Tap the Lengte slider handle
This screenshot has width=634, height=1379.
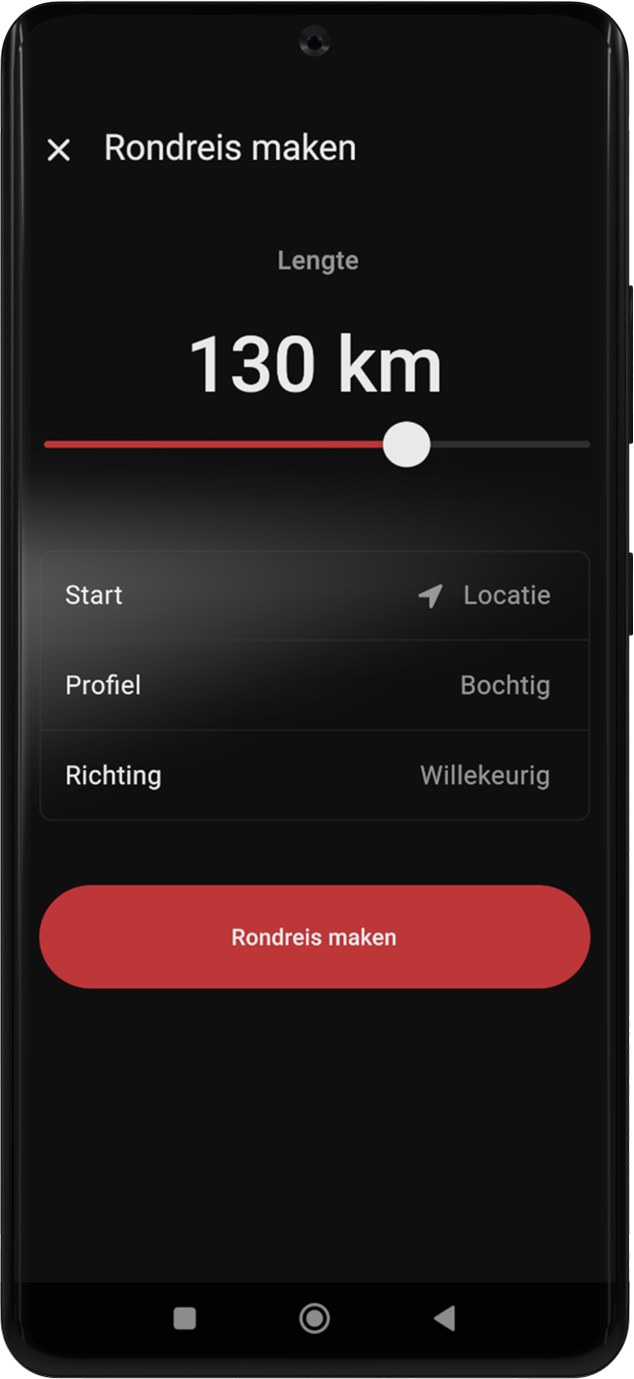coord(407,444)
